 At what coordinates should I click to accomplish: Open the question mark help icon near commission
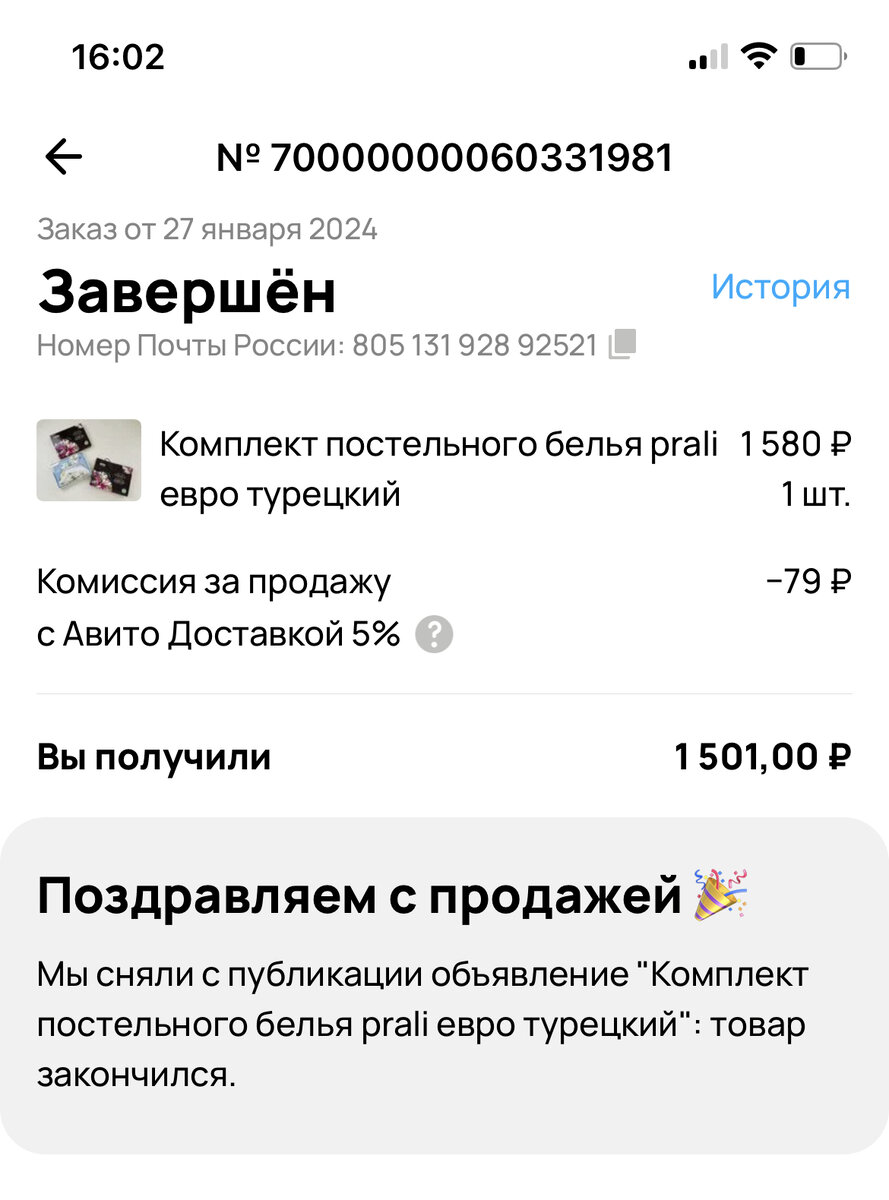click(x=434, y=634)
